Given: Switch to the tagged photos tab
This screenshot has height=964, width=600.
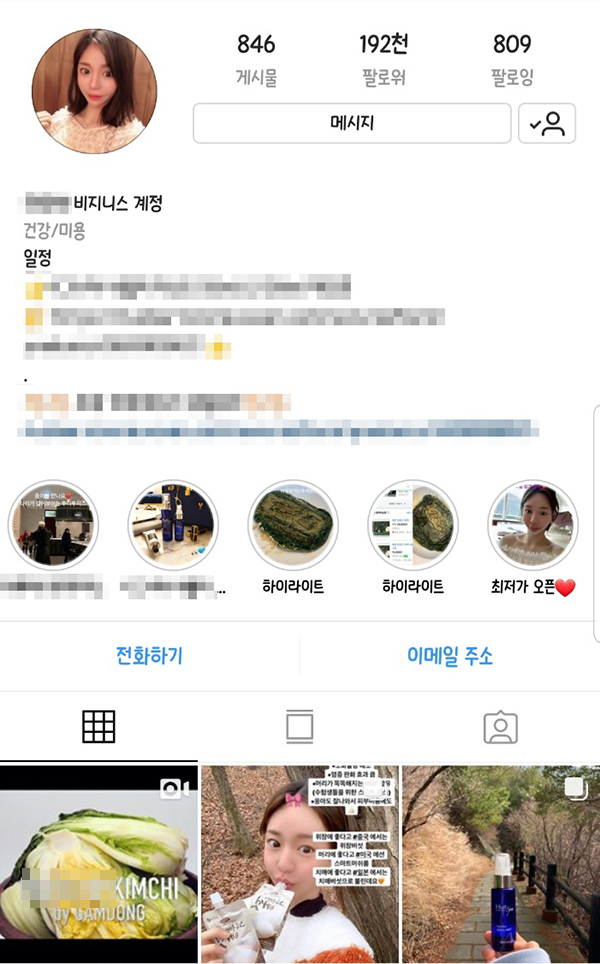Looking at the screenshot, I should (500, 727).
